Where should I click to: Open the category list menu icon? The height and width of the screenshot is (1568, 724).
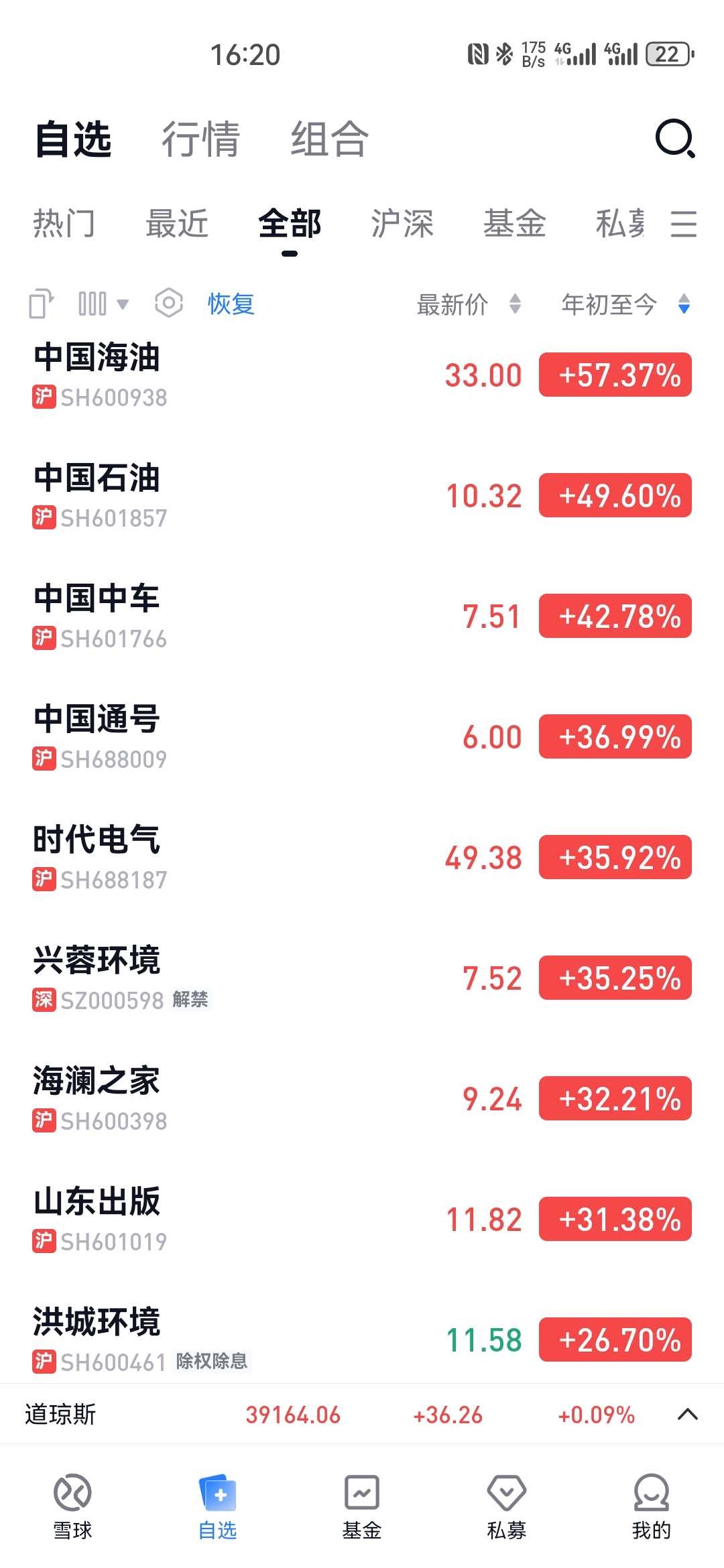pos(684,223)
